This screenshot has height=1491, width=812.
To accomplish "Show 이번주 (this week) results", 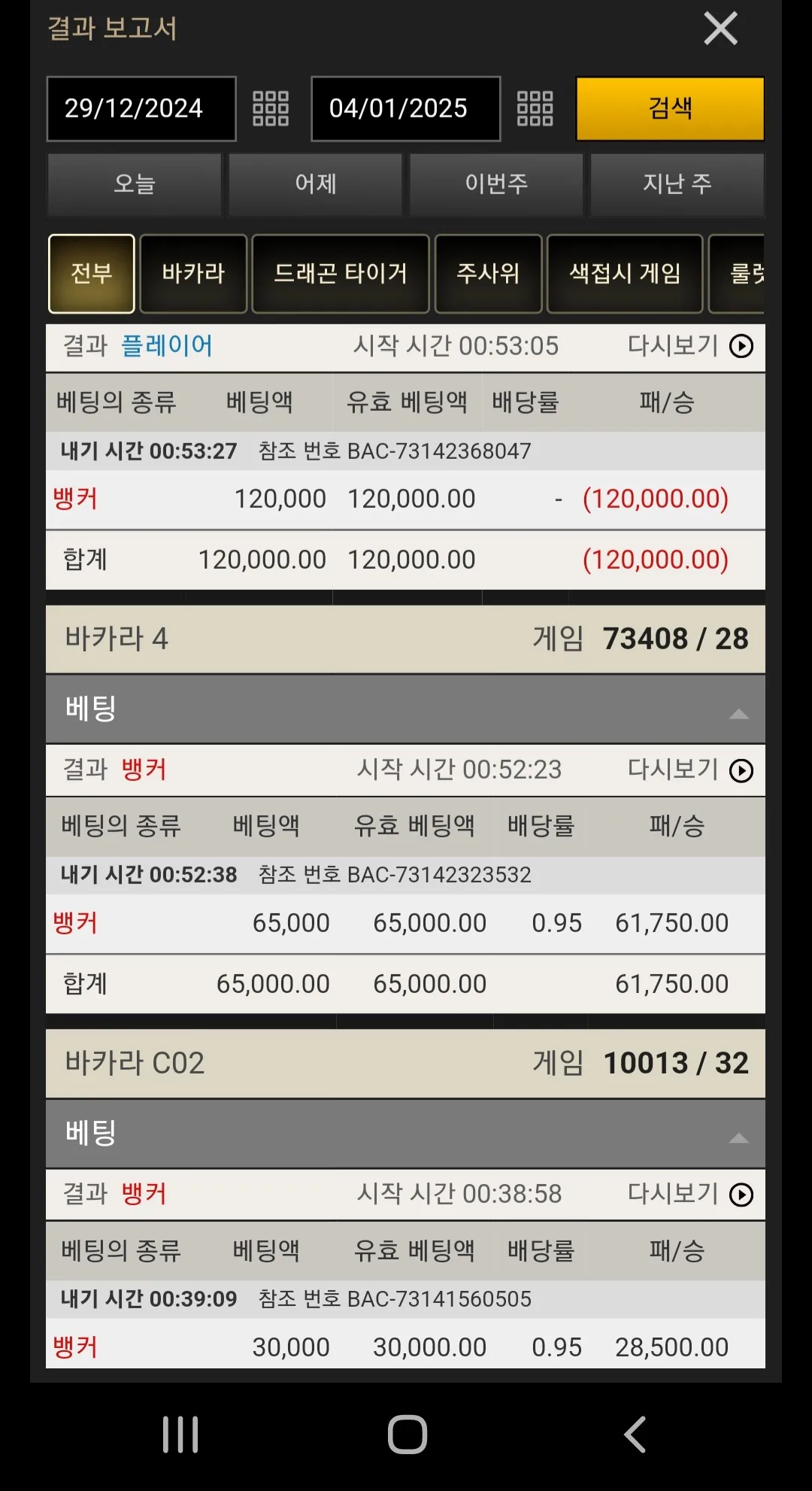I will [496, 184].
